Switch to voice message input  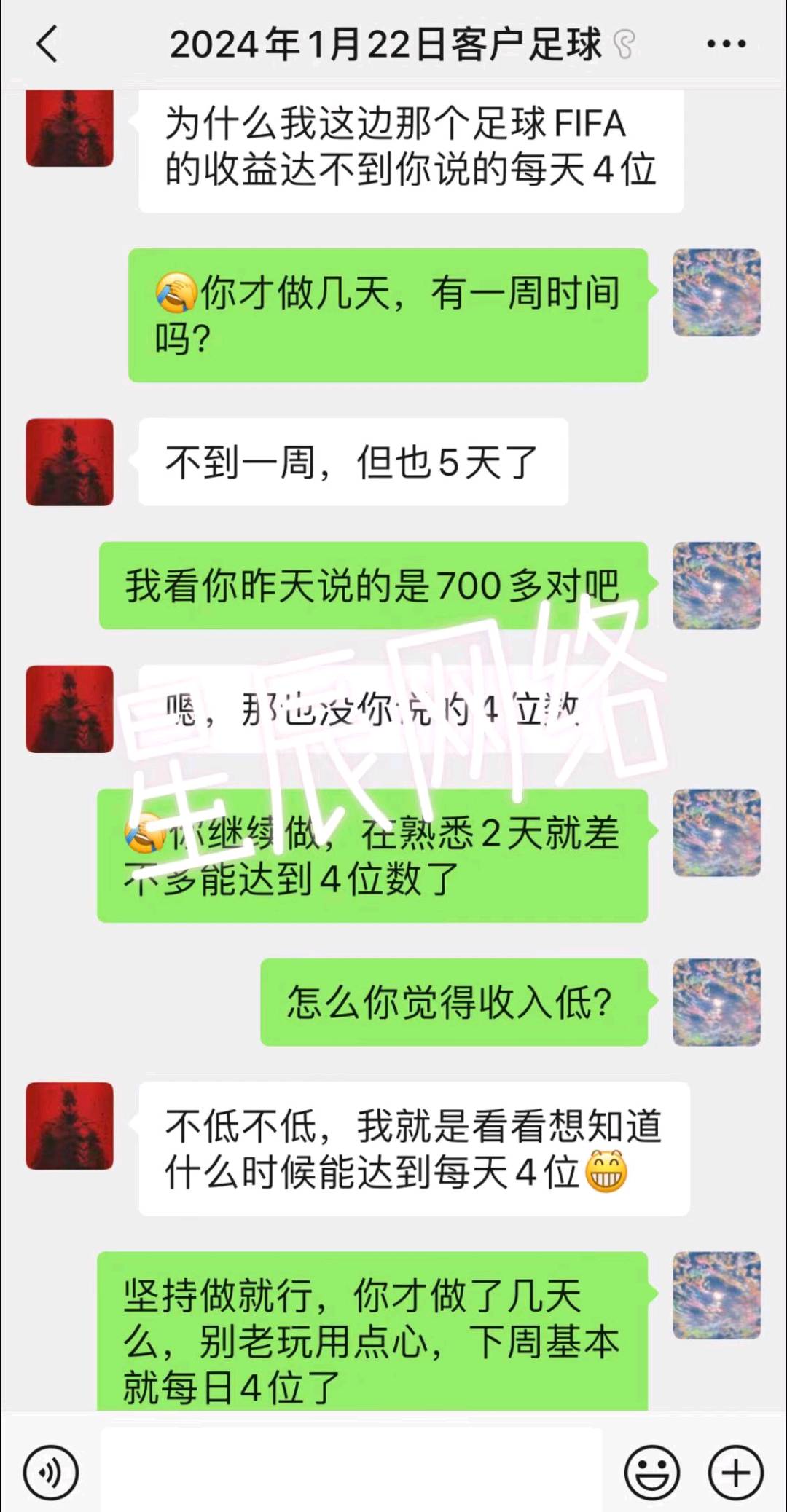(50, 1473)
